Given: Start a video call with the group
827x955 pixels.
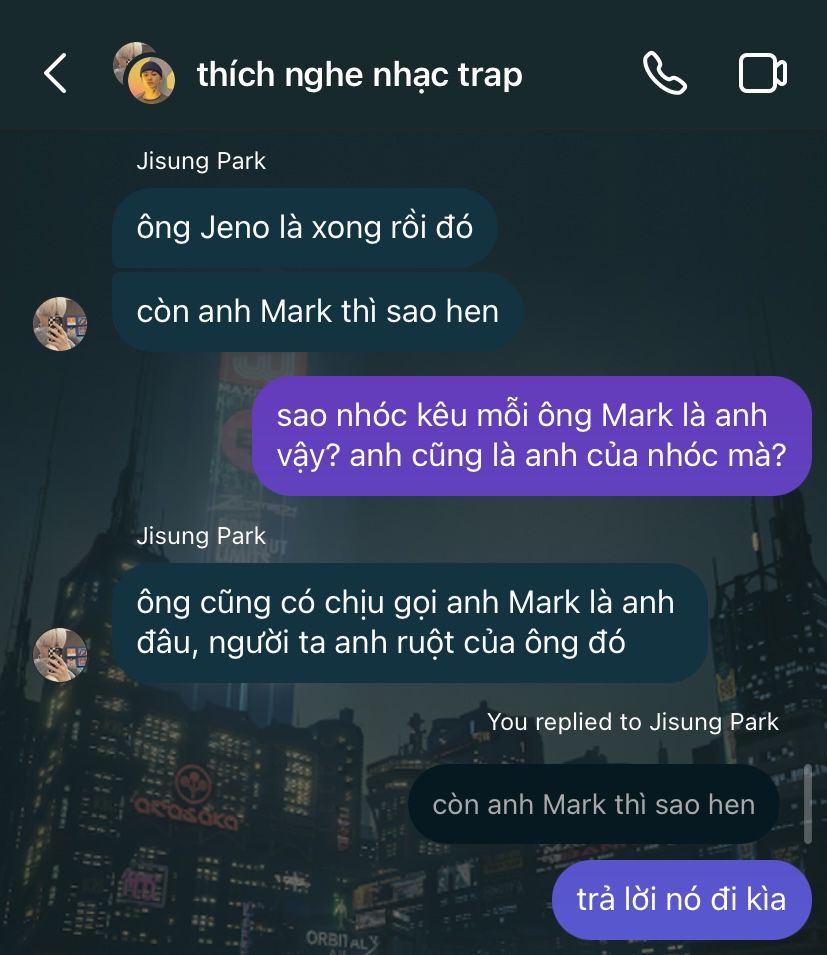Looking at the screenshot, I should pos(762,74).
